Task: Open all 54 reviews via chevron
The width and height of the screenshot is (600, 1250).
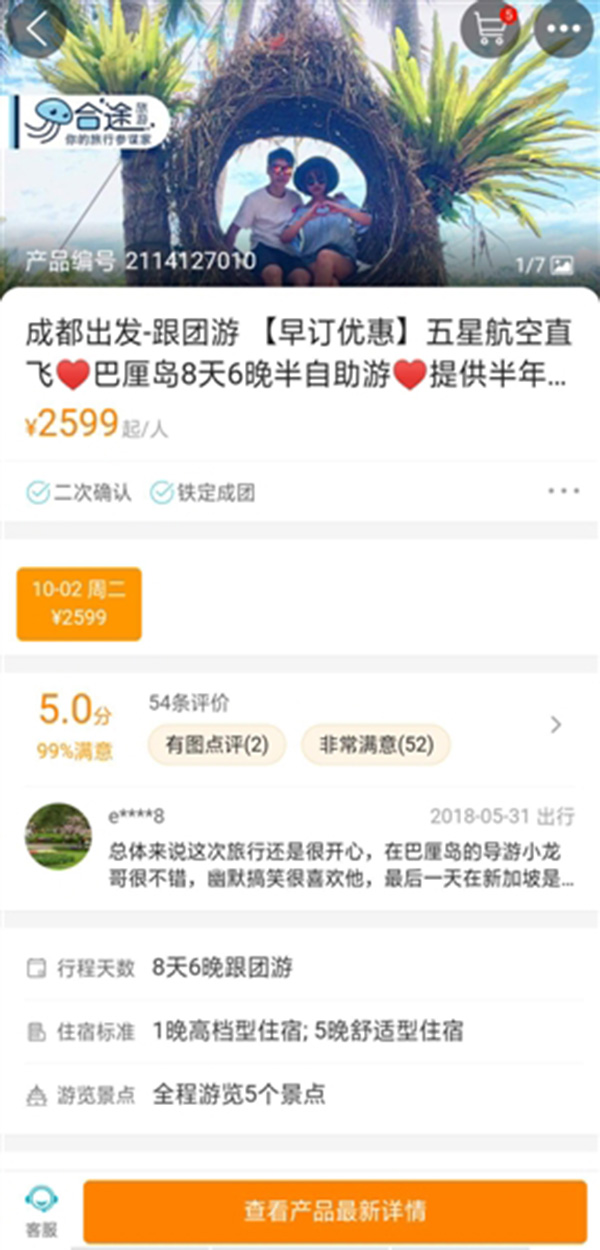Action: 556,725
